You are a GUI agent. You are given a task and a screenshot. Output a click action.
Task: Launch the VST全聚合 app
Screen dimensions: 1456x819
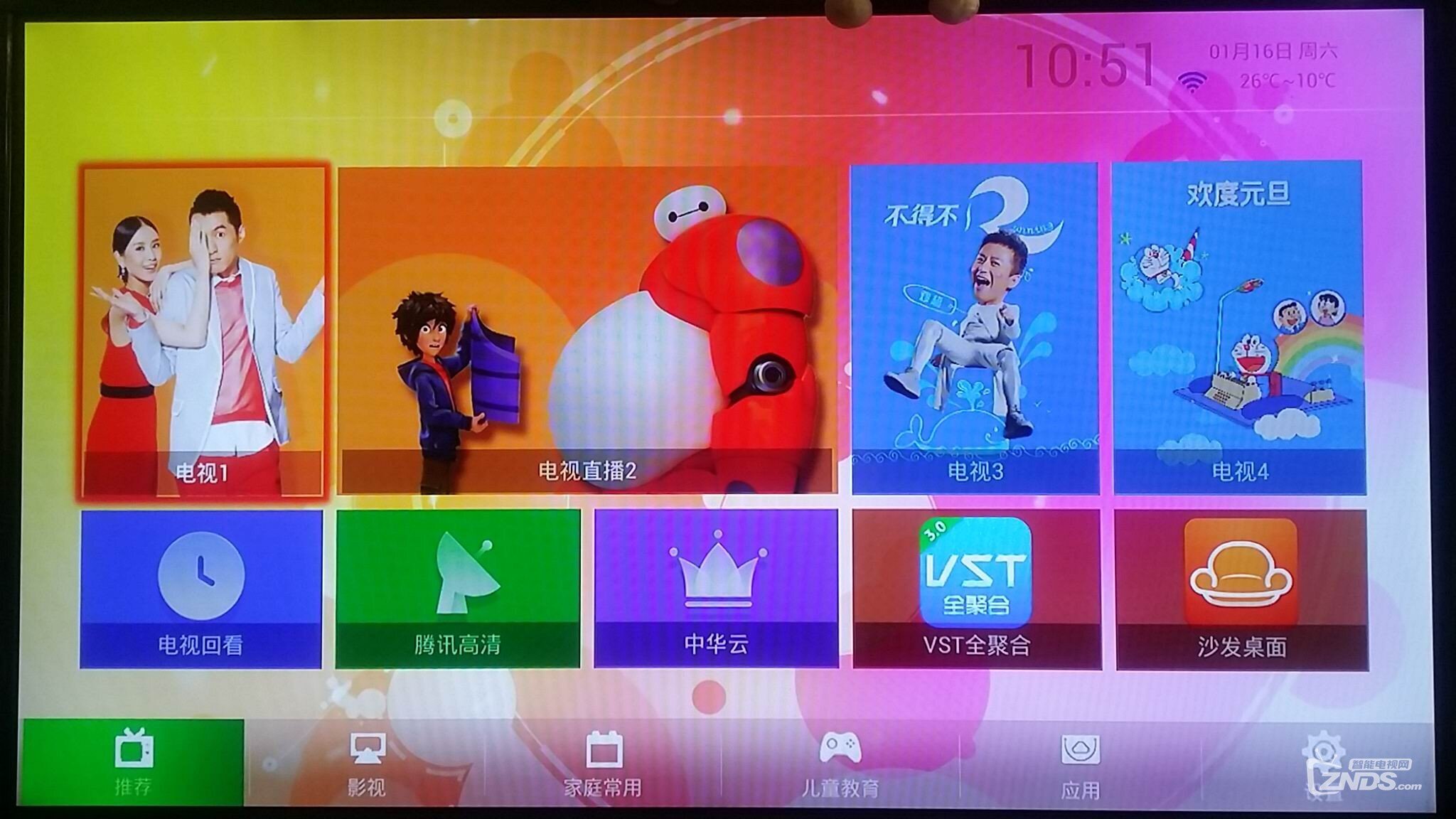(977, 589)
